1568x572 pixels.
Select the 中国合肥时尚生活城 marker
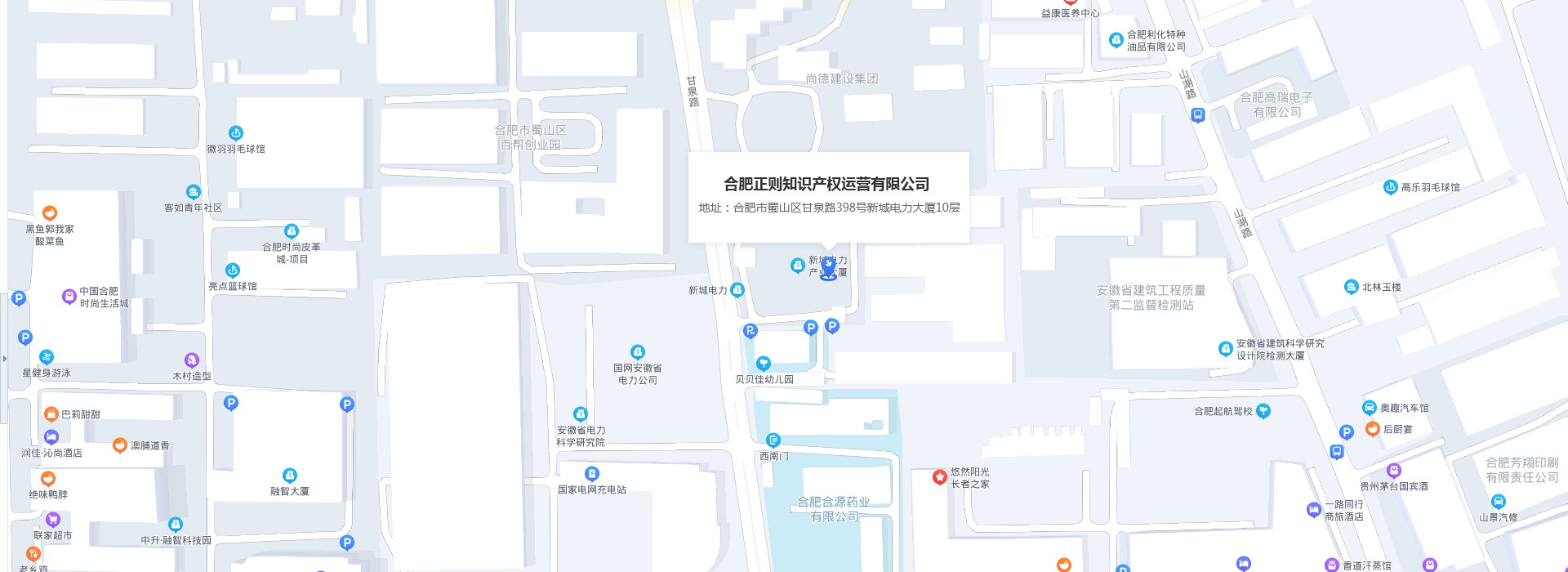click(69, 296)
